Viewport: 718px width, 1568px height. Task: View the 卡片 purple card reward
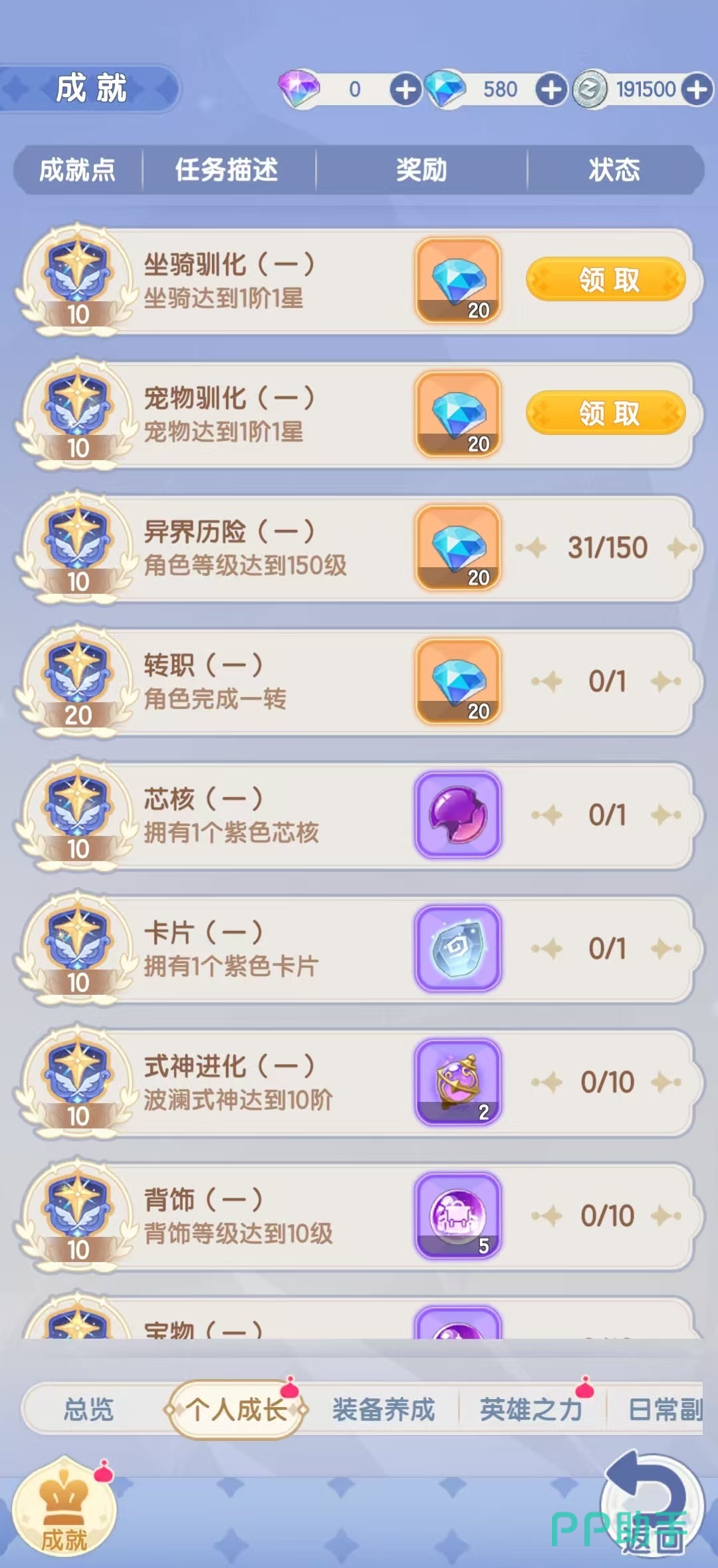[458, 948]
